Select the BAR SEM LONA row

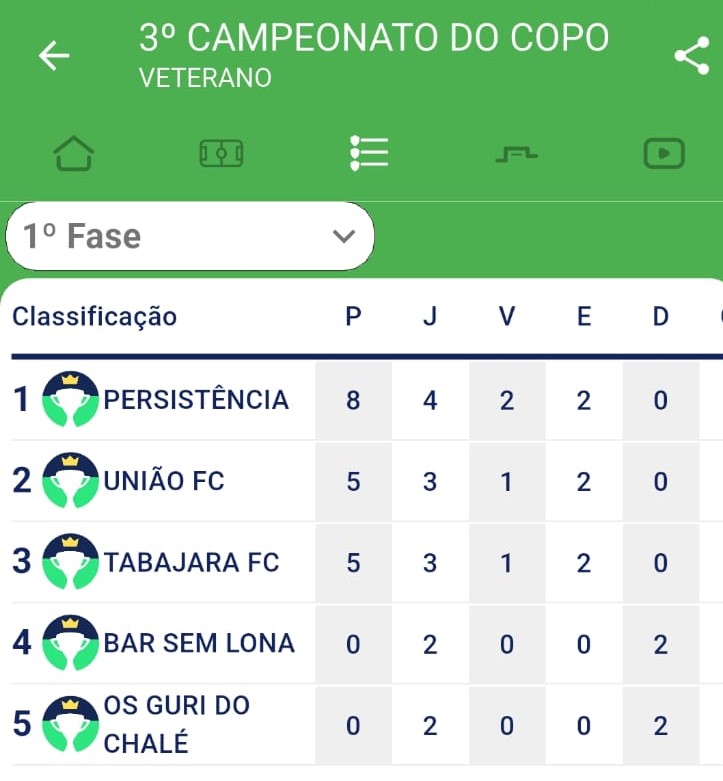199,643
